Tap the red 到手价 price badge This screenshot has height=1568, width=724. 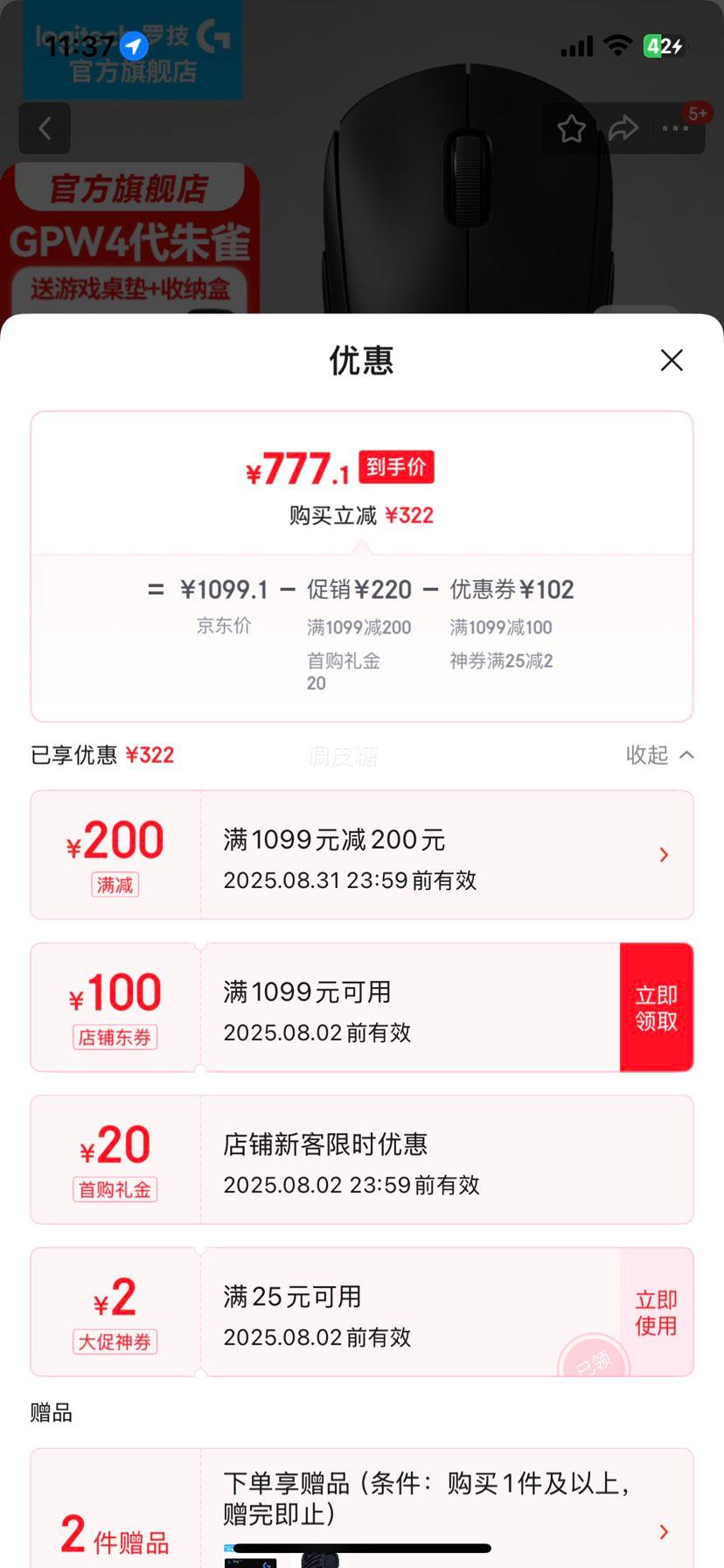pos(395,466)
